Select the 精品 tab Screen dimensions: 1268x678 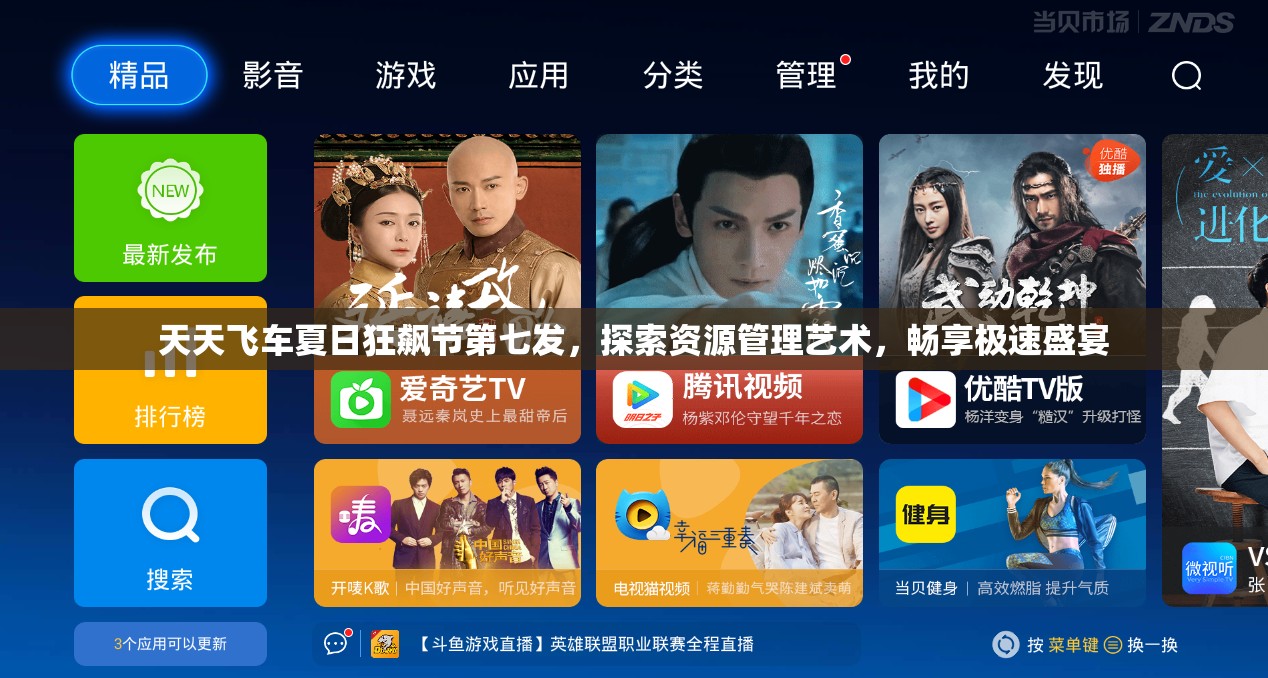[x=139, y=75]
